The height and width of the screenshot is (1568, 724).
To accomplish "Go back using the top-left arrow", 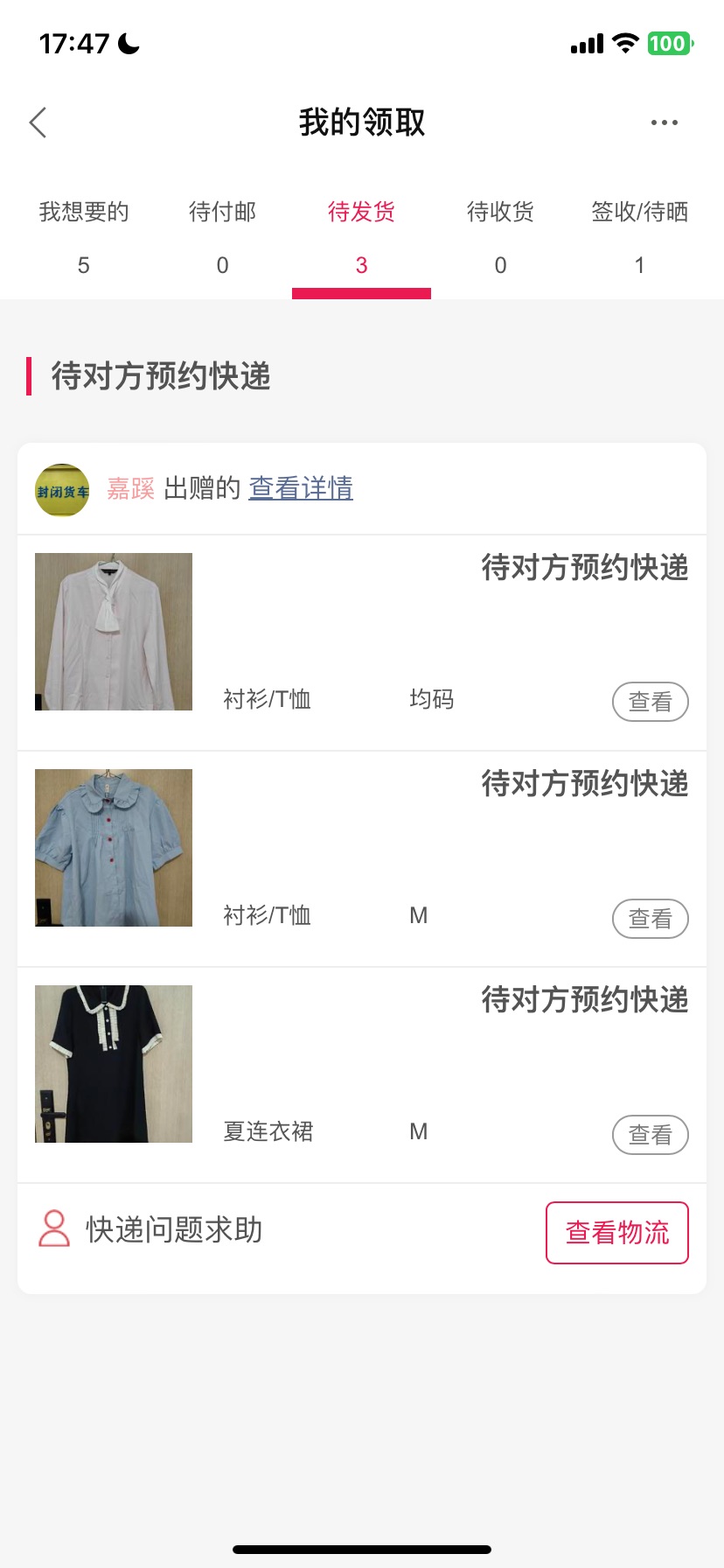I will [x=38, y=122].
